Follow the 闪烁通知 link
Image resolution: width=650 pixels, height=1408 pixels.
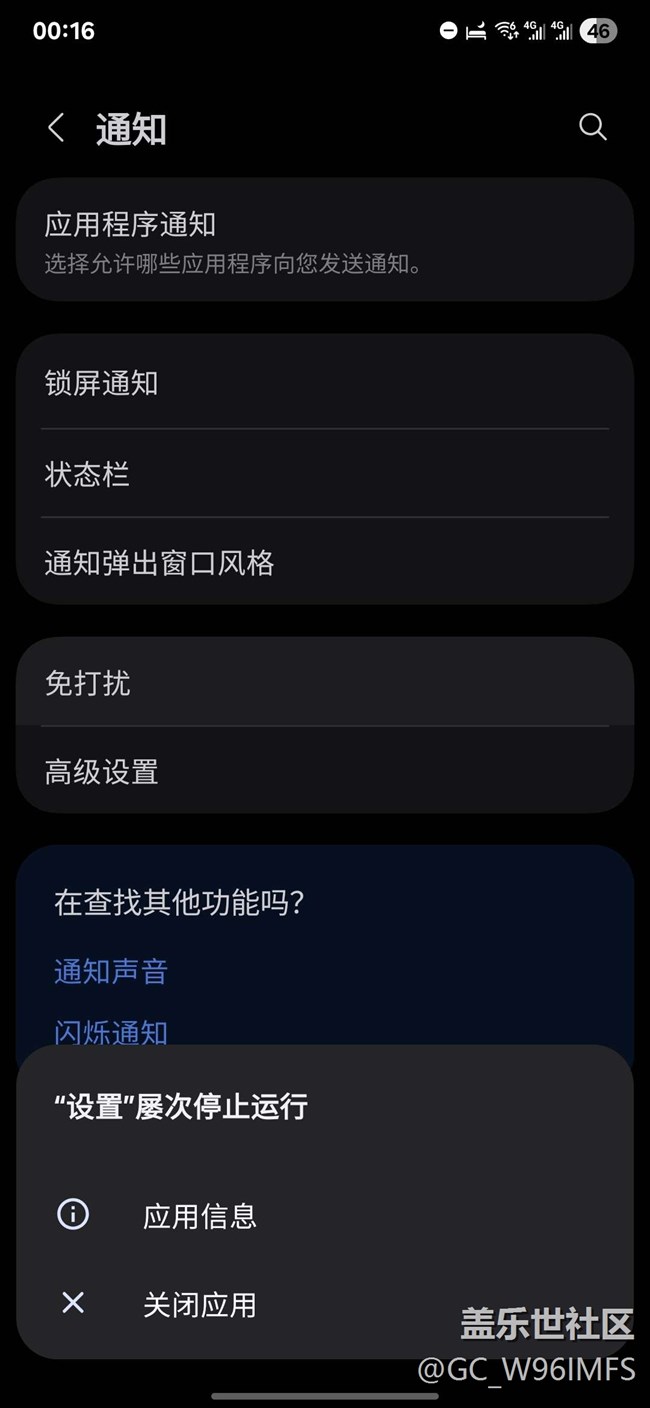111,1031
